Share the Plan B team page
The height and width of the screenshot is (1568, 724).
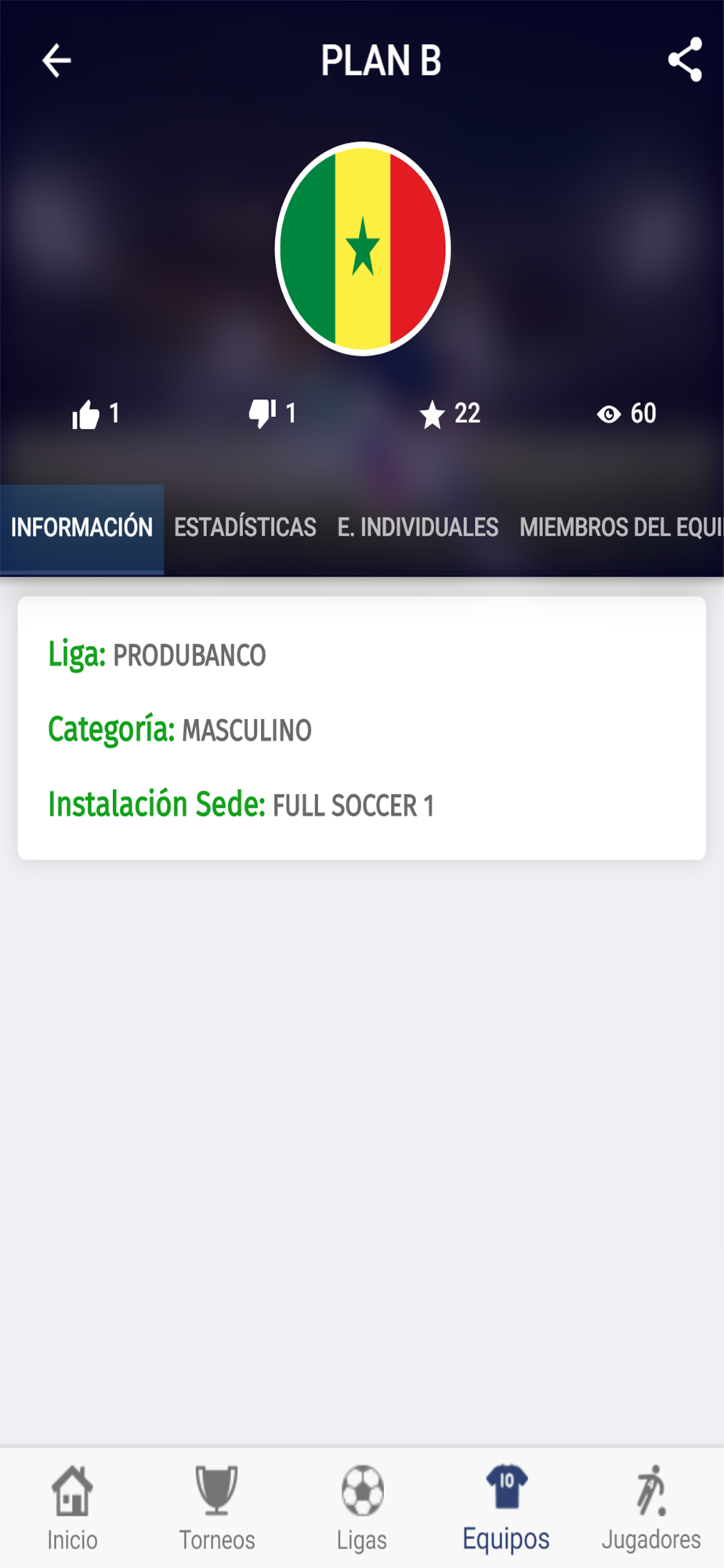point(684,60)
